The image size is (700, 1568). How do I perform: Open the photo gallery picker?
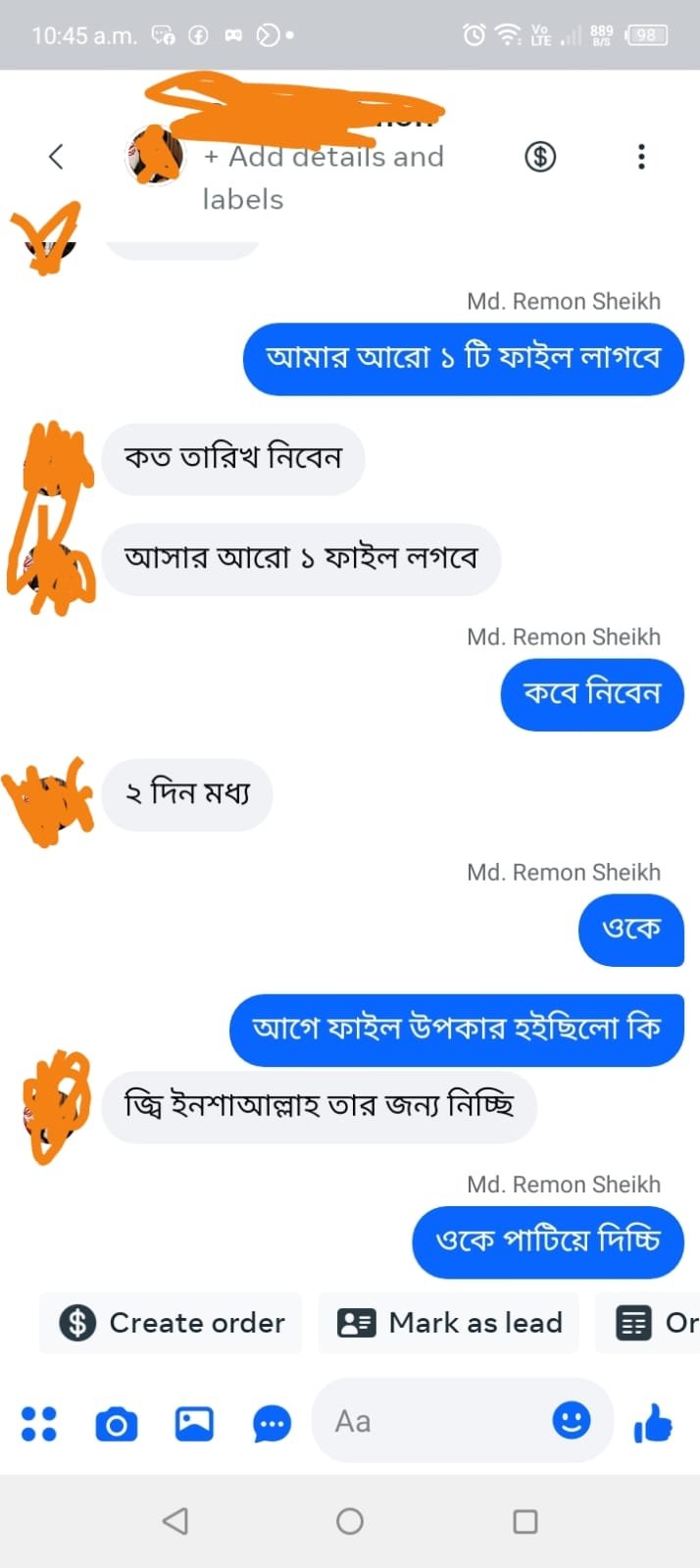coord(194,1423)
